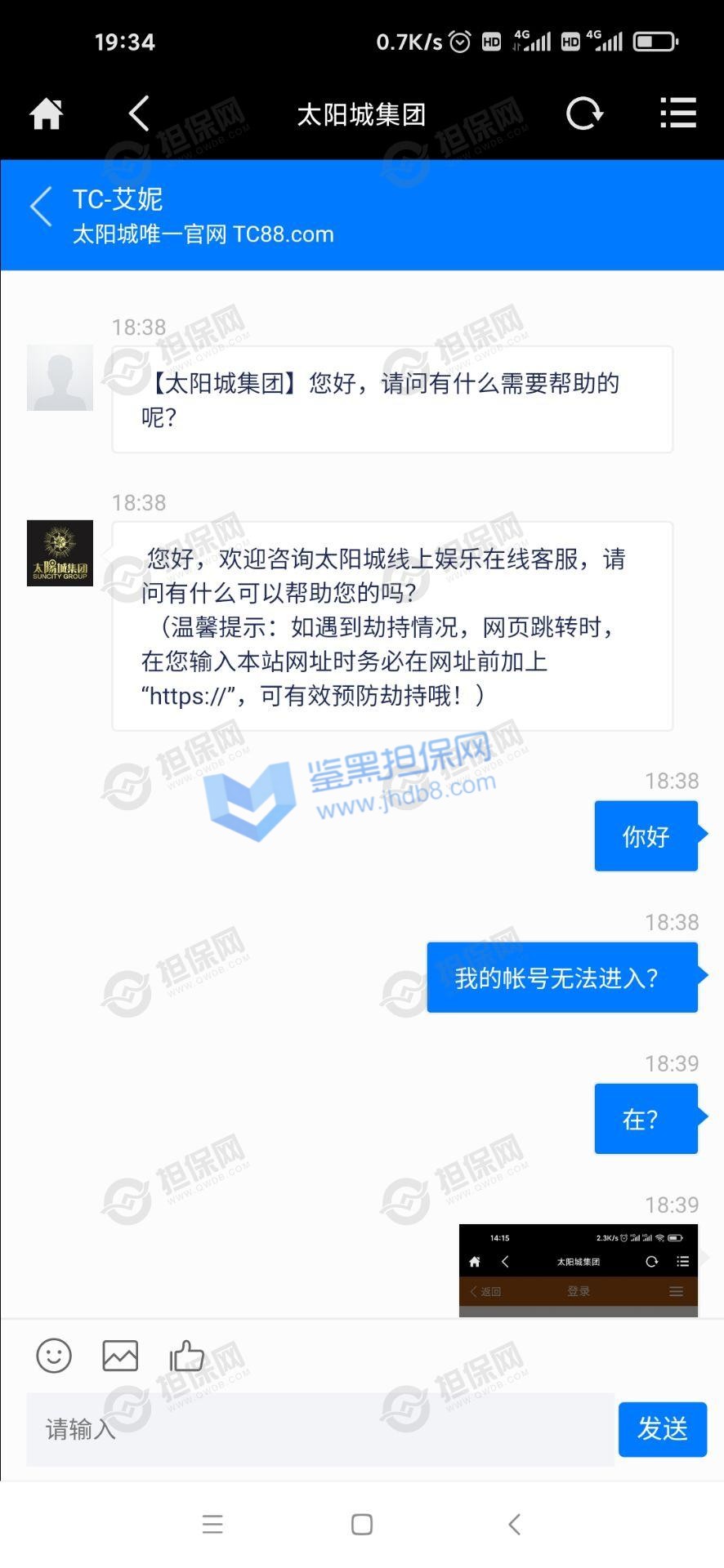The height and width of the screenshot is (1568, 724).
Task: Attach a picture to the chat
Action: pos(120,1356)
